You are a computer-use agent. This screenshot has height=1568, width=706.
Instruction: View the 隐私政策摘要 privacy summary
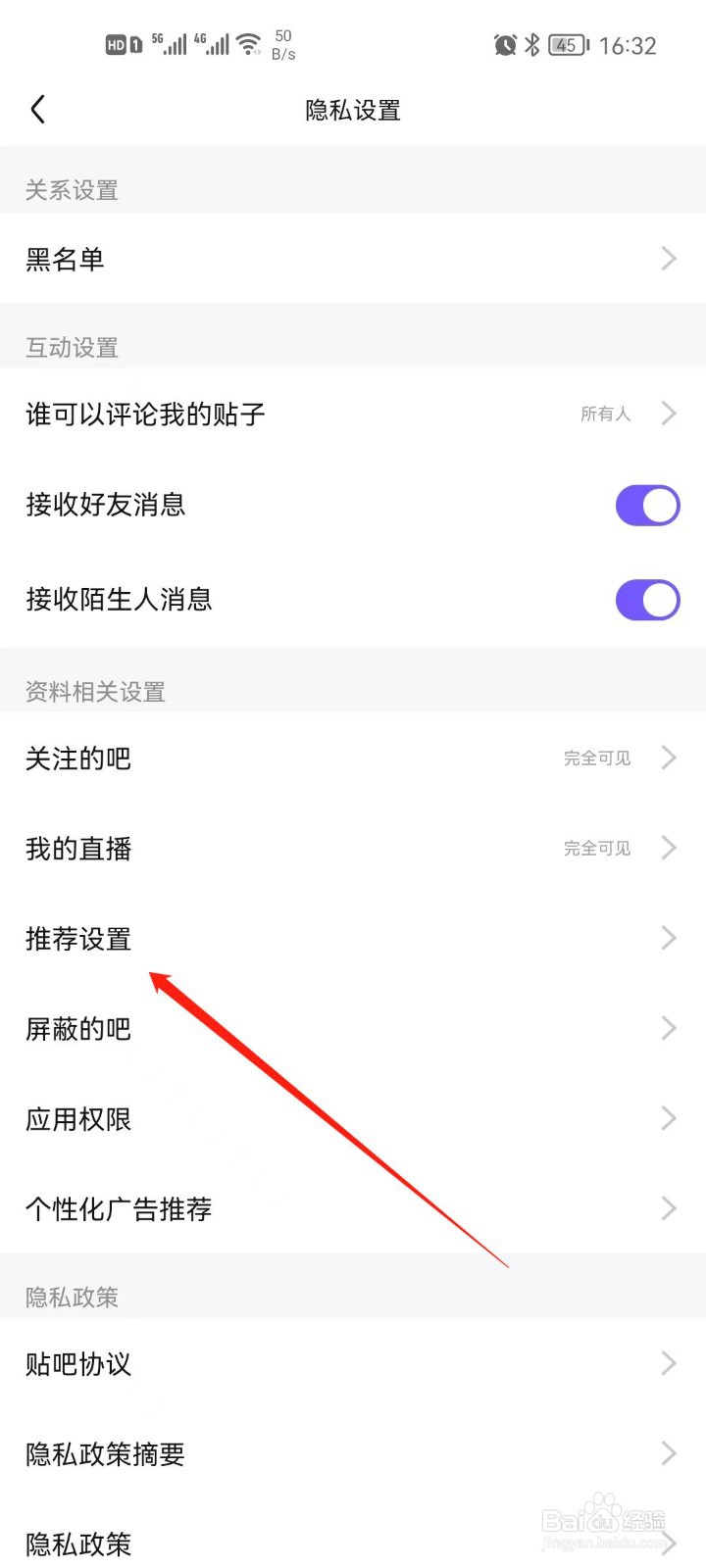pos(353,1454)
